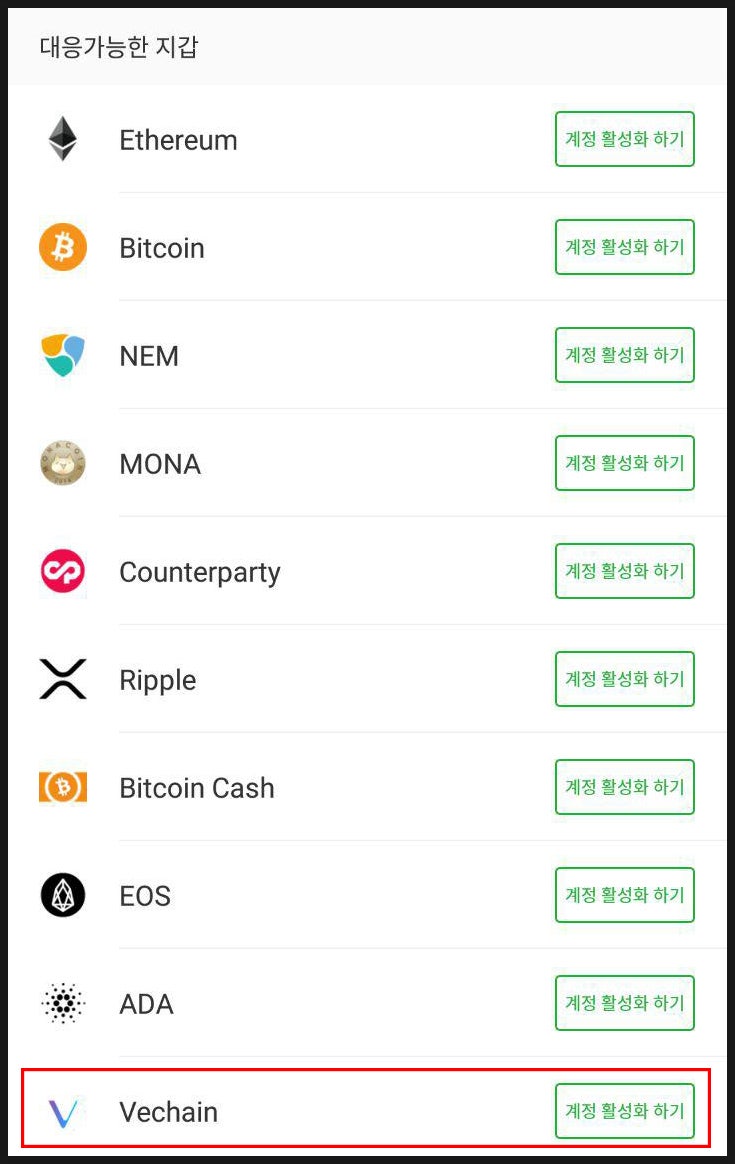This screenshot has width=735, height=1164.
Task: Select the ADA Cardano icon
Action: point(63,1003)
